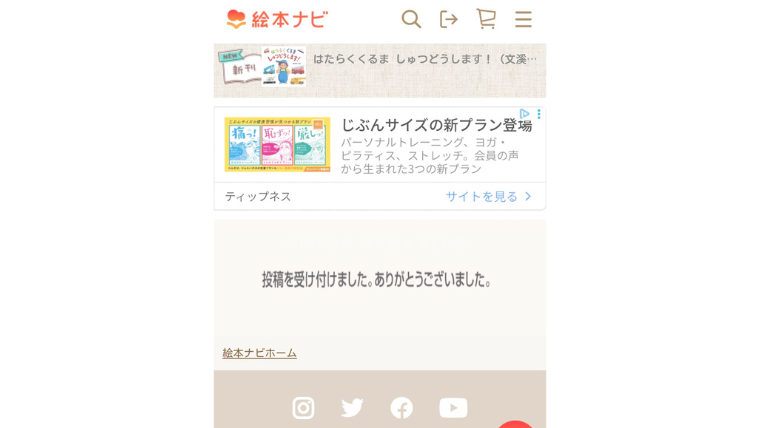Open the Instagram page
Viewport: 760px width, 428px height.
[303, 408]
